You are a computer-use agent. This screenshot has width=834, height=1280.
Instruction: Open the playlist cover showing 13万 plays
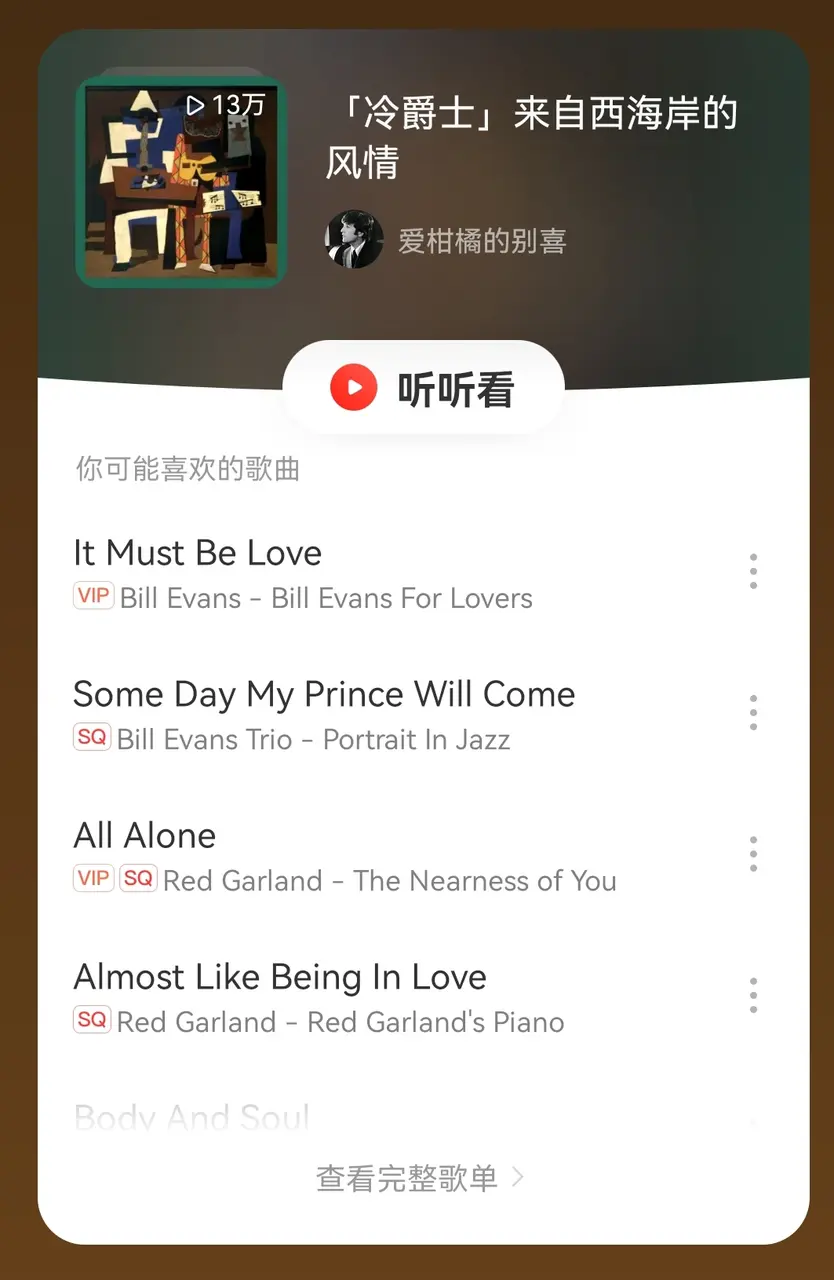point(181,181)
